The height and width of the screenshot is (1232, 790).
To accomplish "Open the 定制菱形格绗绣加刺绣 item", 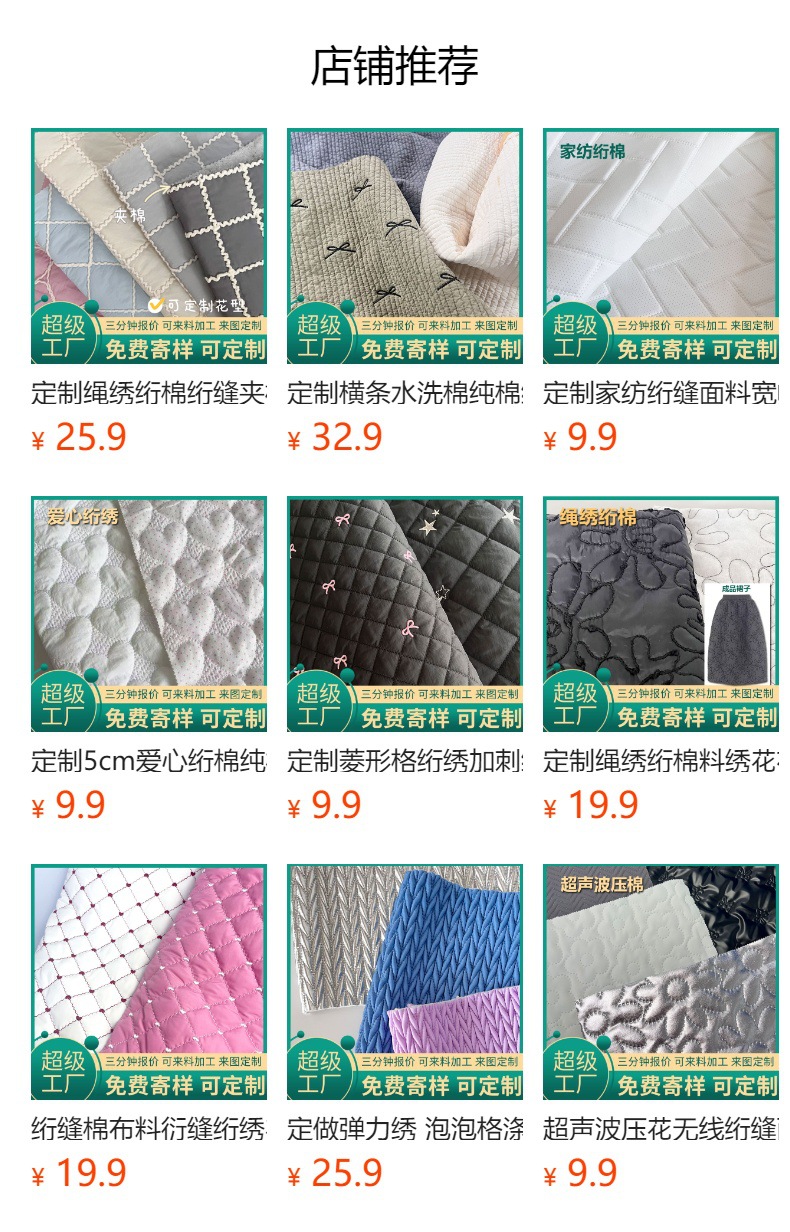I will (x=405, y=614).
